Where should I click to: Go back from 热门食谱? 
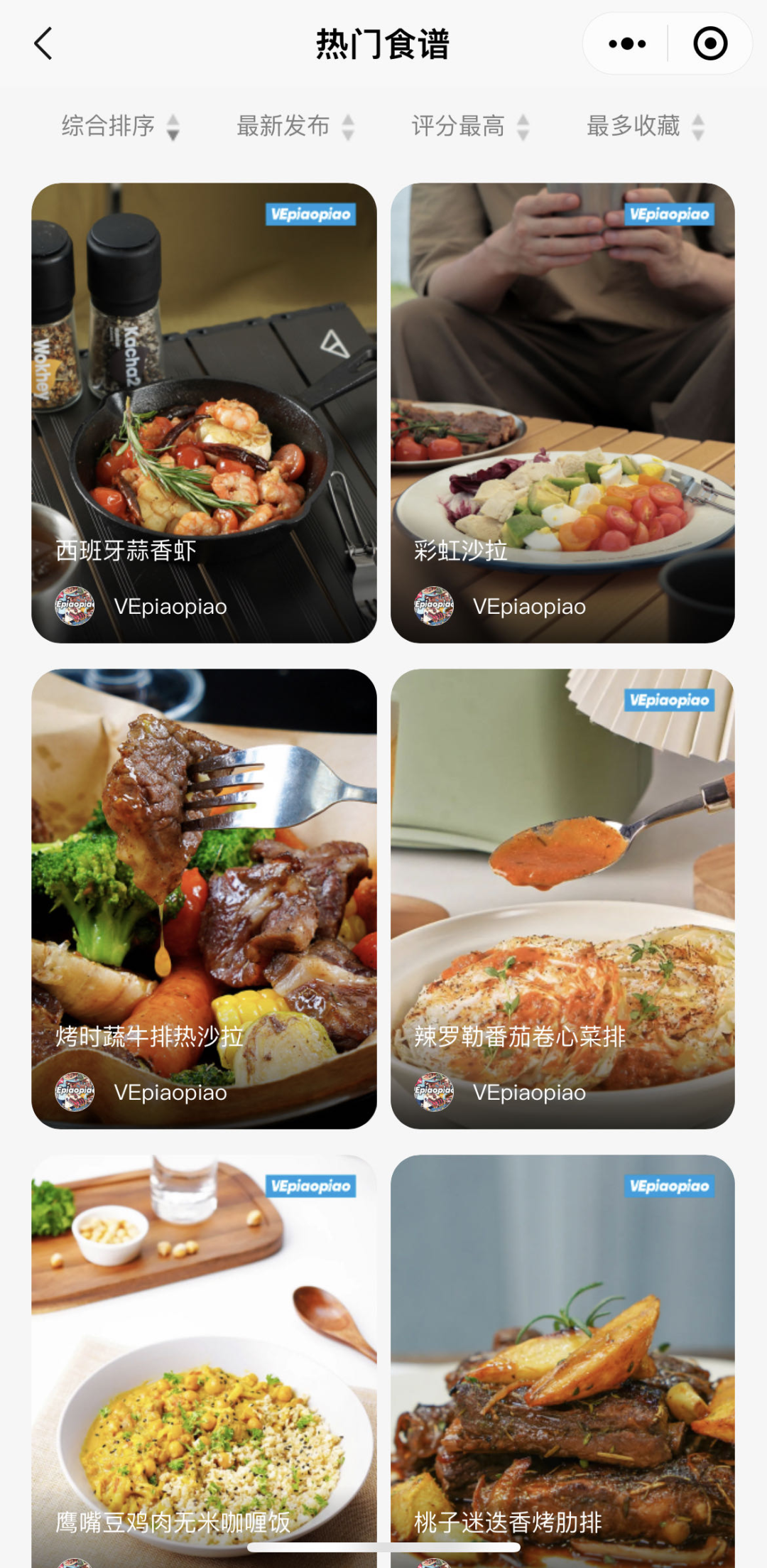43,44
